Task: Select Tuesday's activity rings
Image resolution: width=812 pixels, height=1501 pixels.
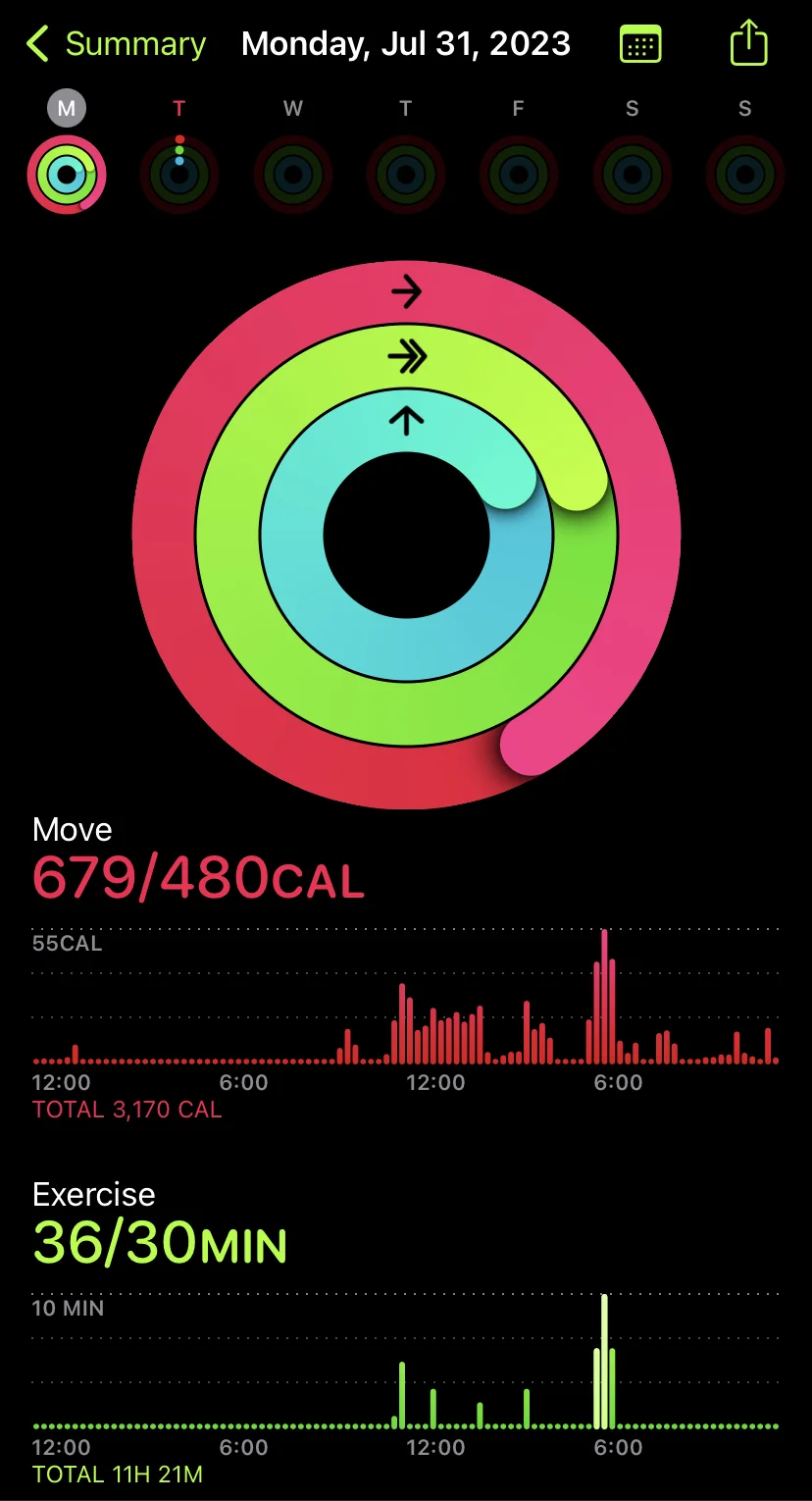Action: point(179,175)
